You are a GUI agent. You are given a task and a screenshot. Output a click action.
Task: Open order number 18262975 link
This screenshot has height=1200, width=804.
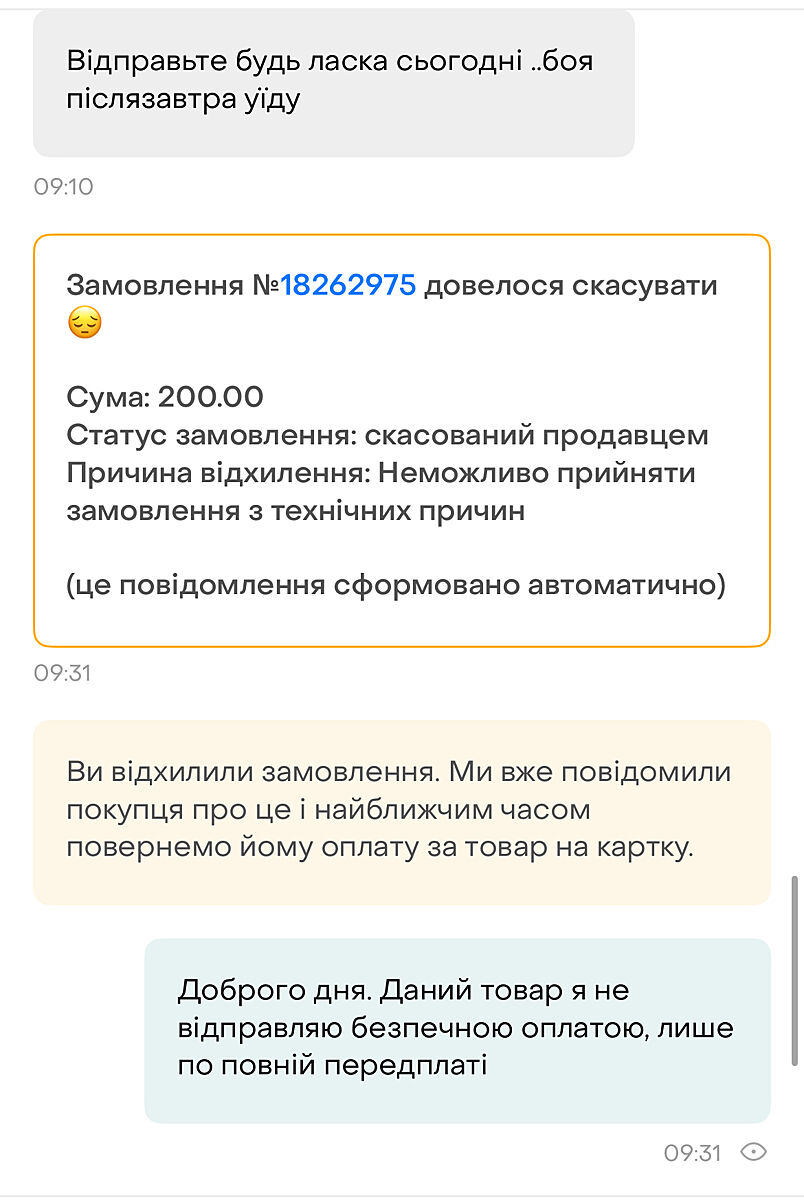point(347,285)
